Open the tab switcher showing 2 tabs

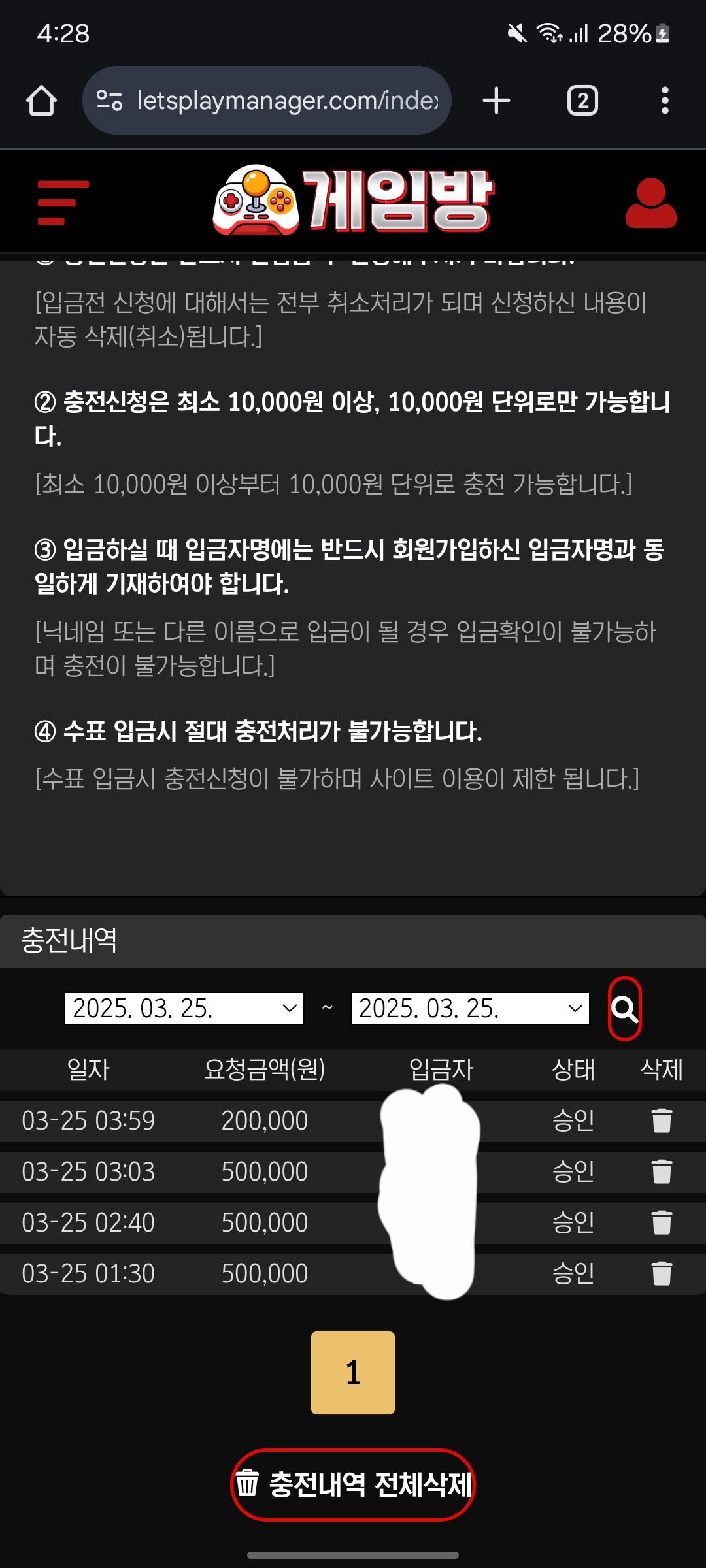pos(582,101)
